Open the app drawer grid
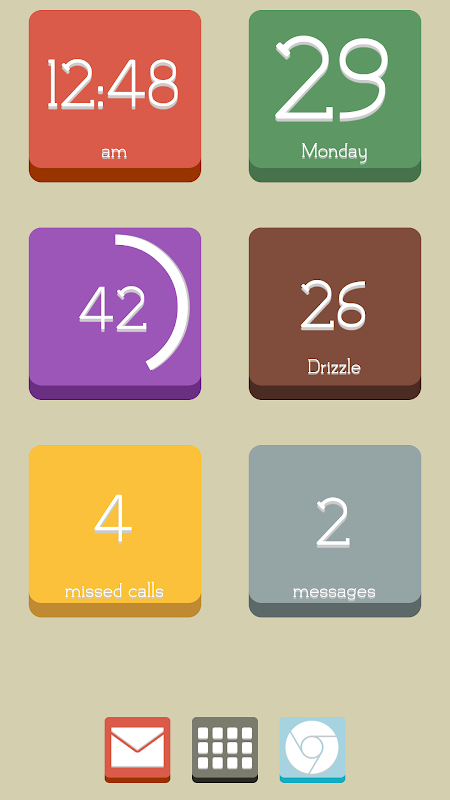The width and height of the screenshot is (450, 800). [225, 749]
